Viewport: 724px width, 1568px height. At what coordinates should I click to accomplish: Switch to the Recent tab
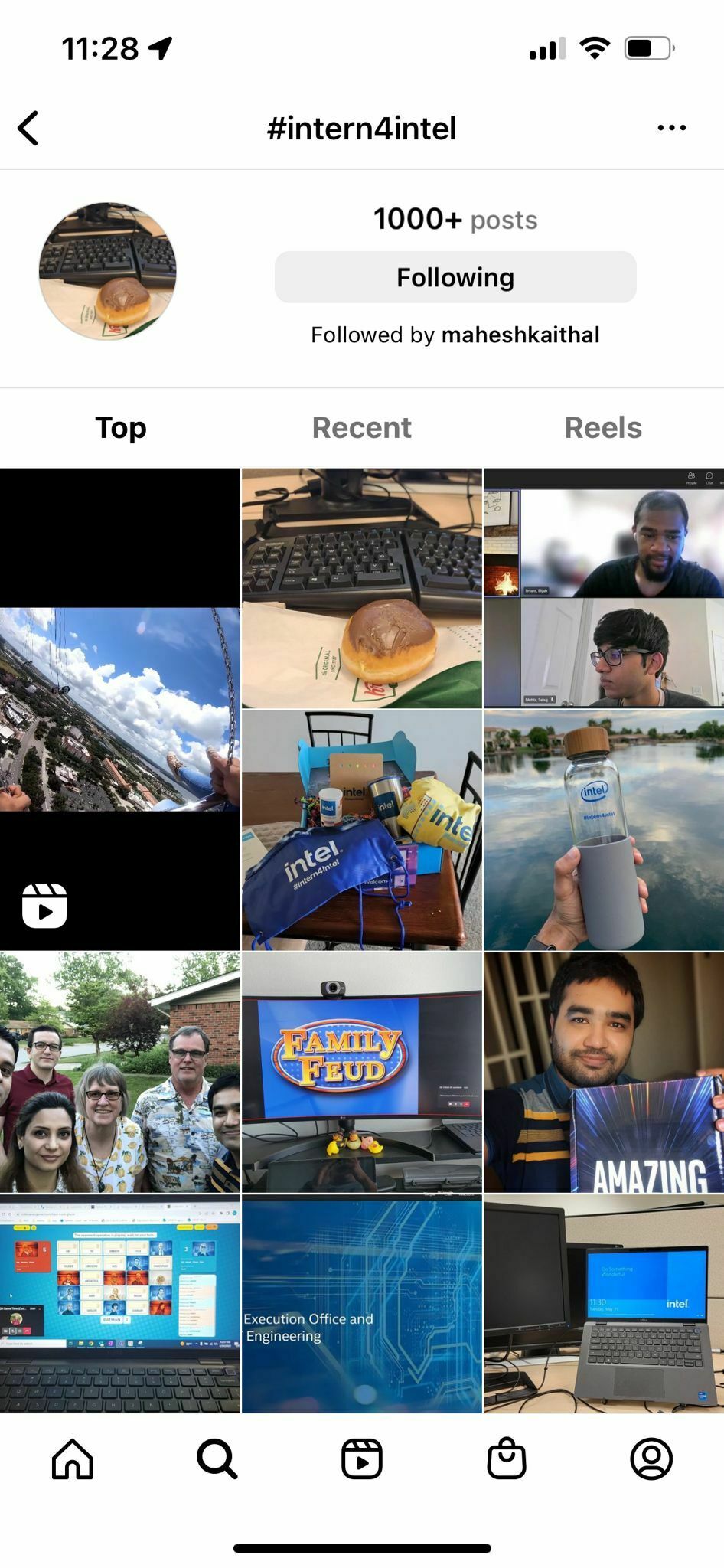pyautogui.click(x=361, y=427)
